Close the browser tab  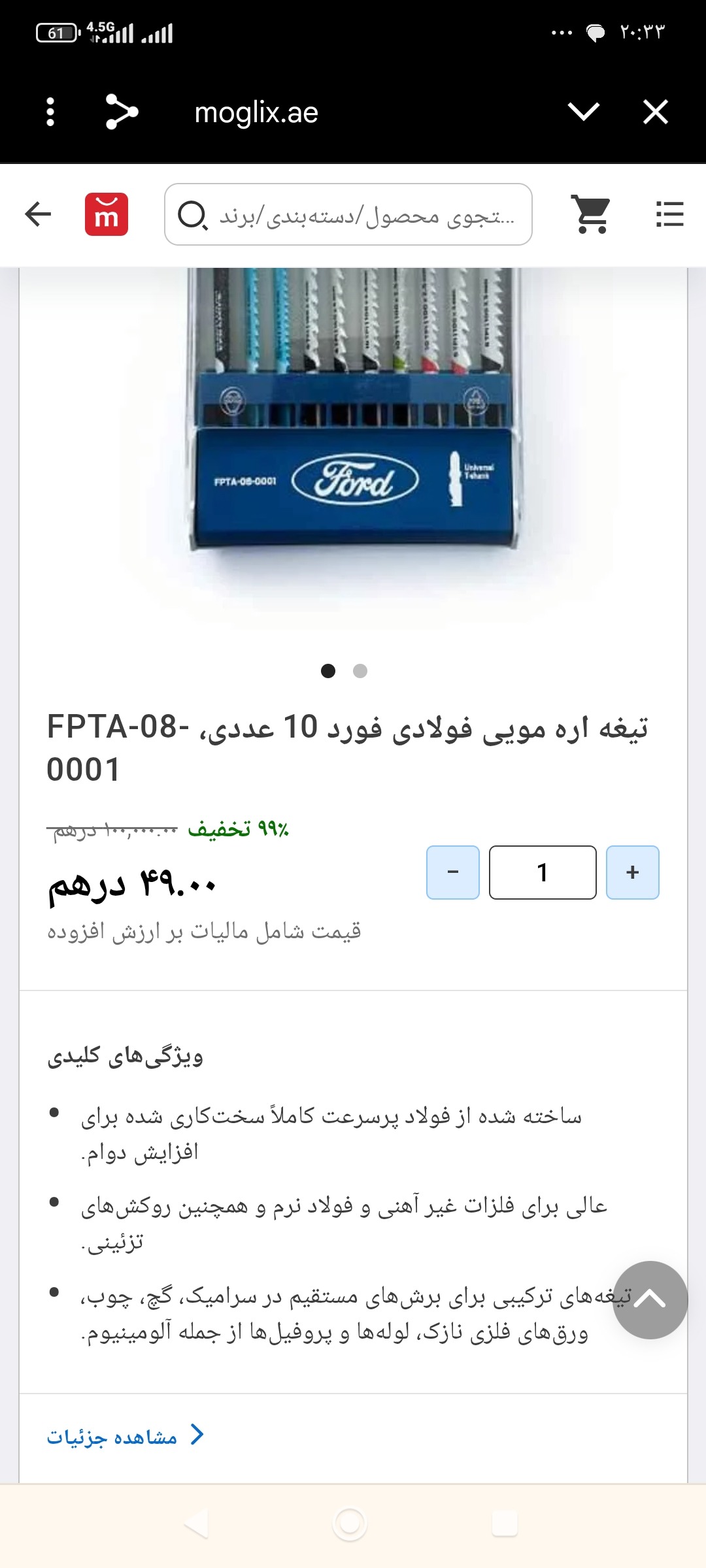point(655,112)
